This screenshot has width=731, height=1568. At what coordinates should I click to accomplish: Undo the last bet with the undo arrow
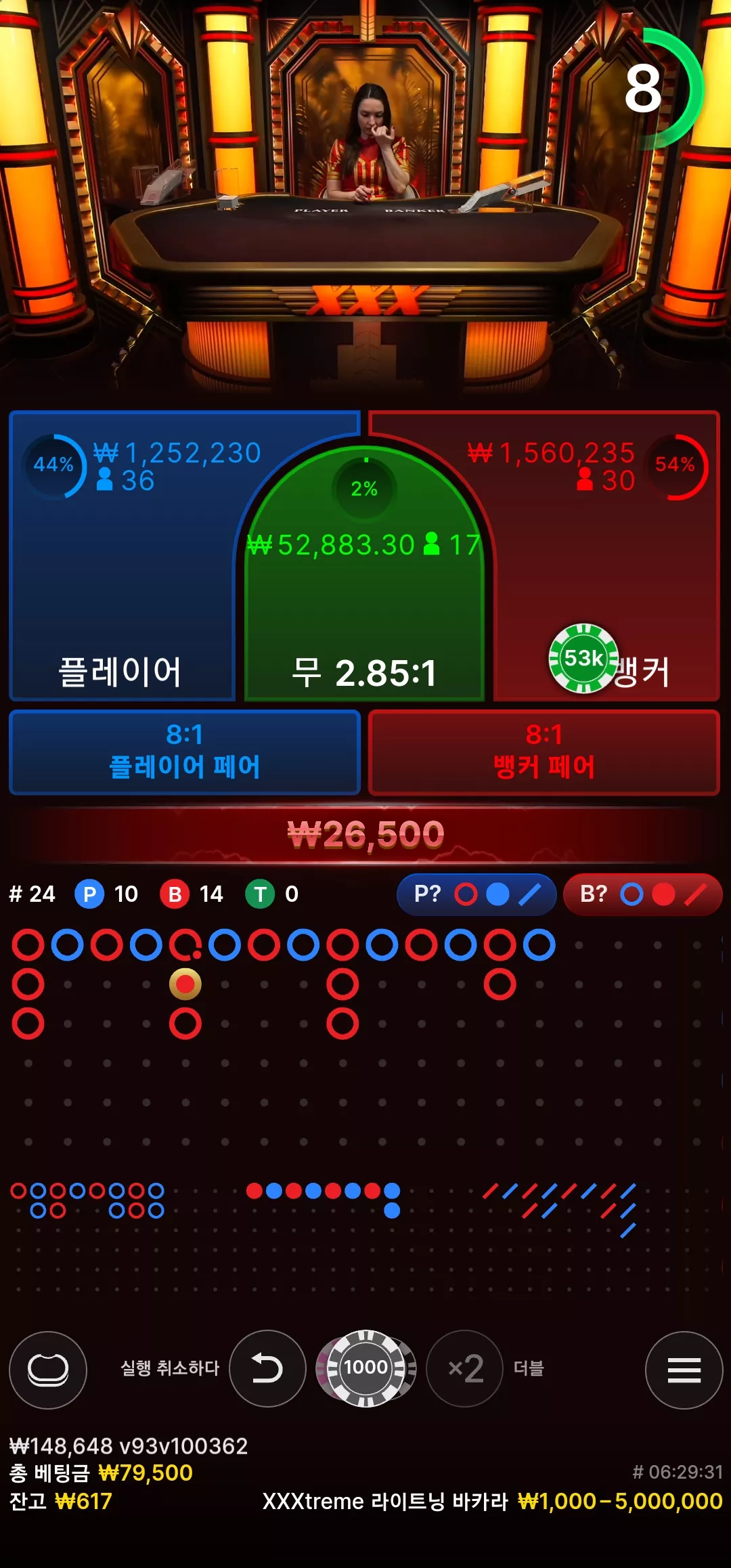(267, 1369)
